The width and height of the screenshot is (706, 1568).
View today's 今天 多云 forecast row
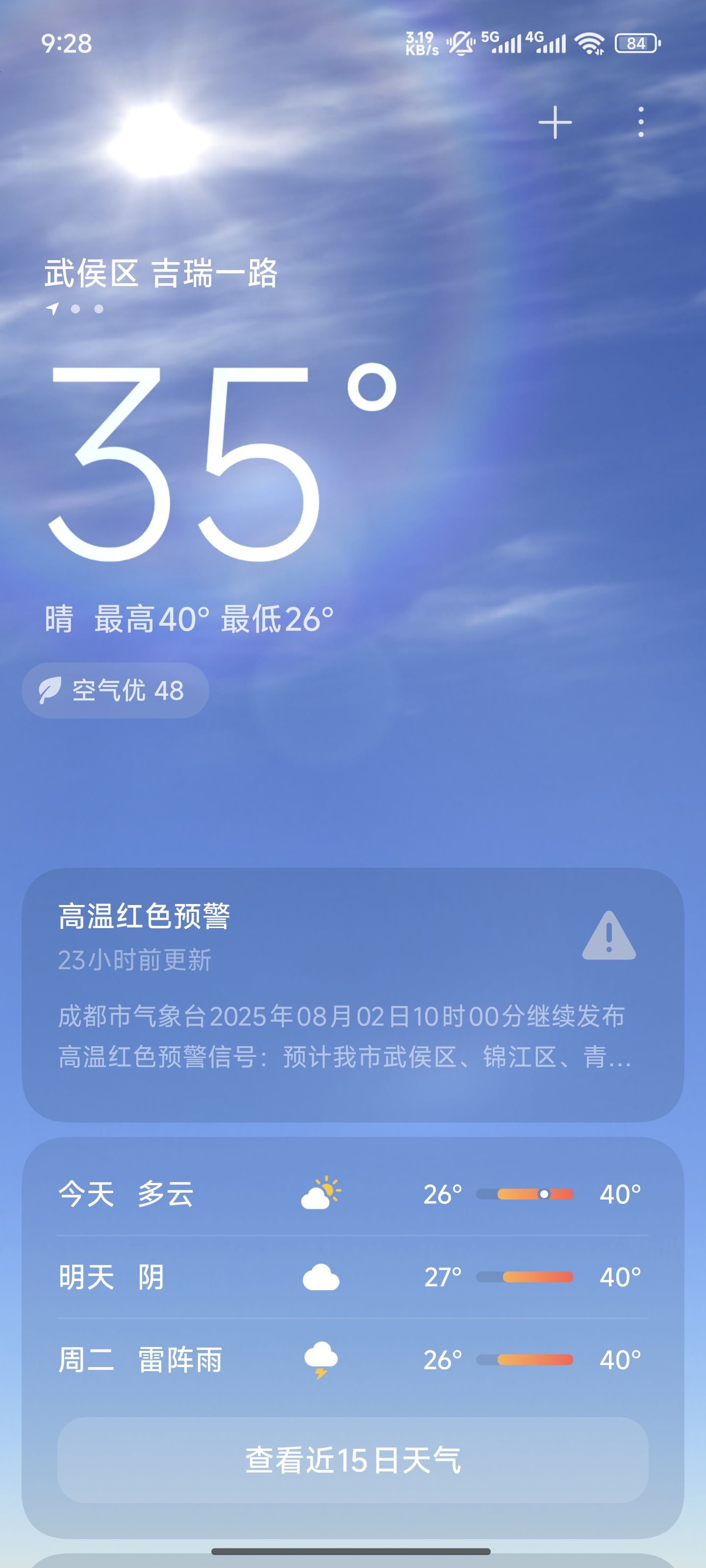353,1194
